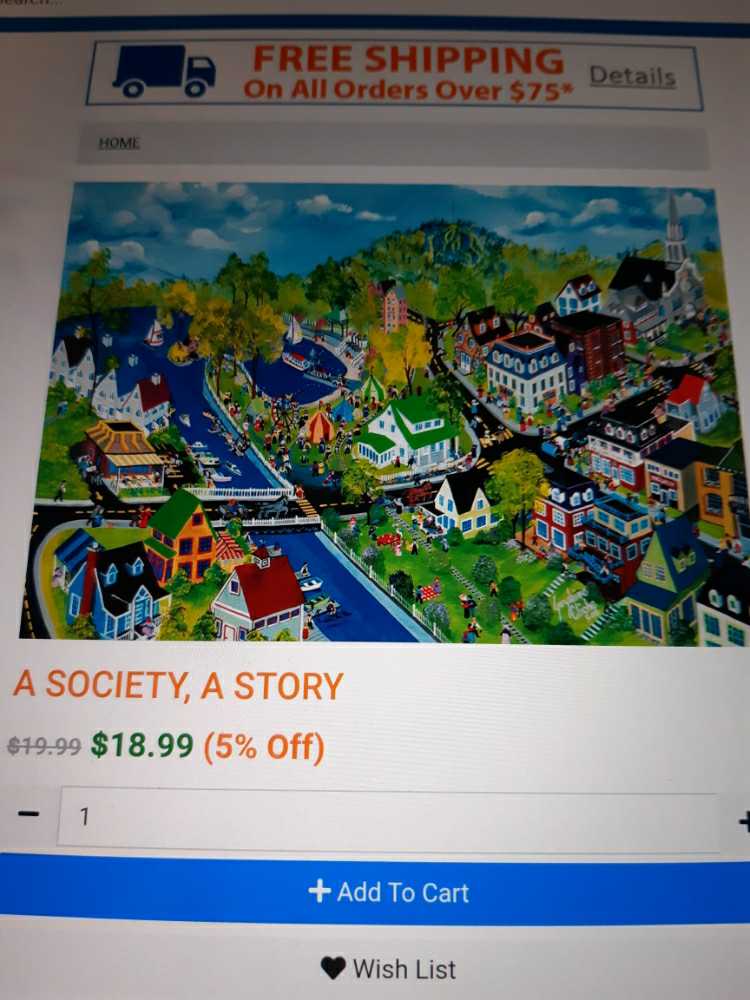Tap the quantity input field
Image resolution: width=750 pixels, height=1000 pixels.
[x=390, y=819]
